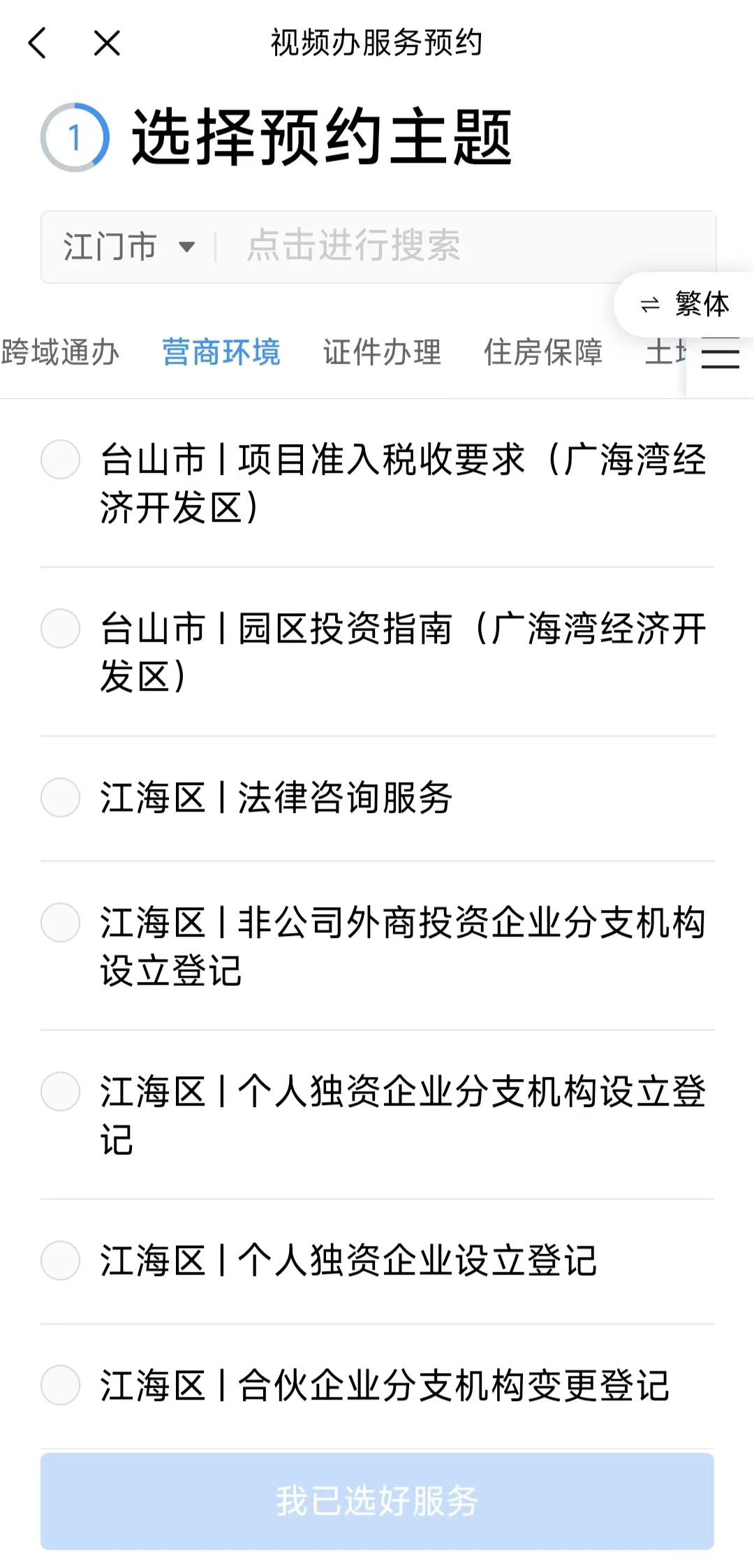Switch to the 跨域通办 tab
The width and height of the screenshot is (754, 1568).
[60, 352]
